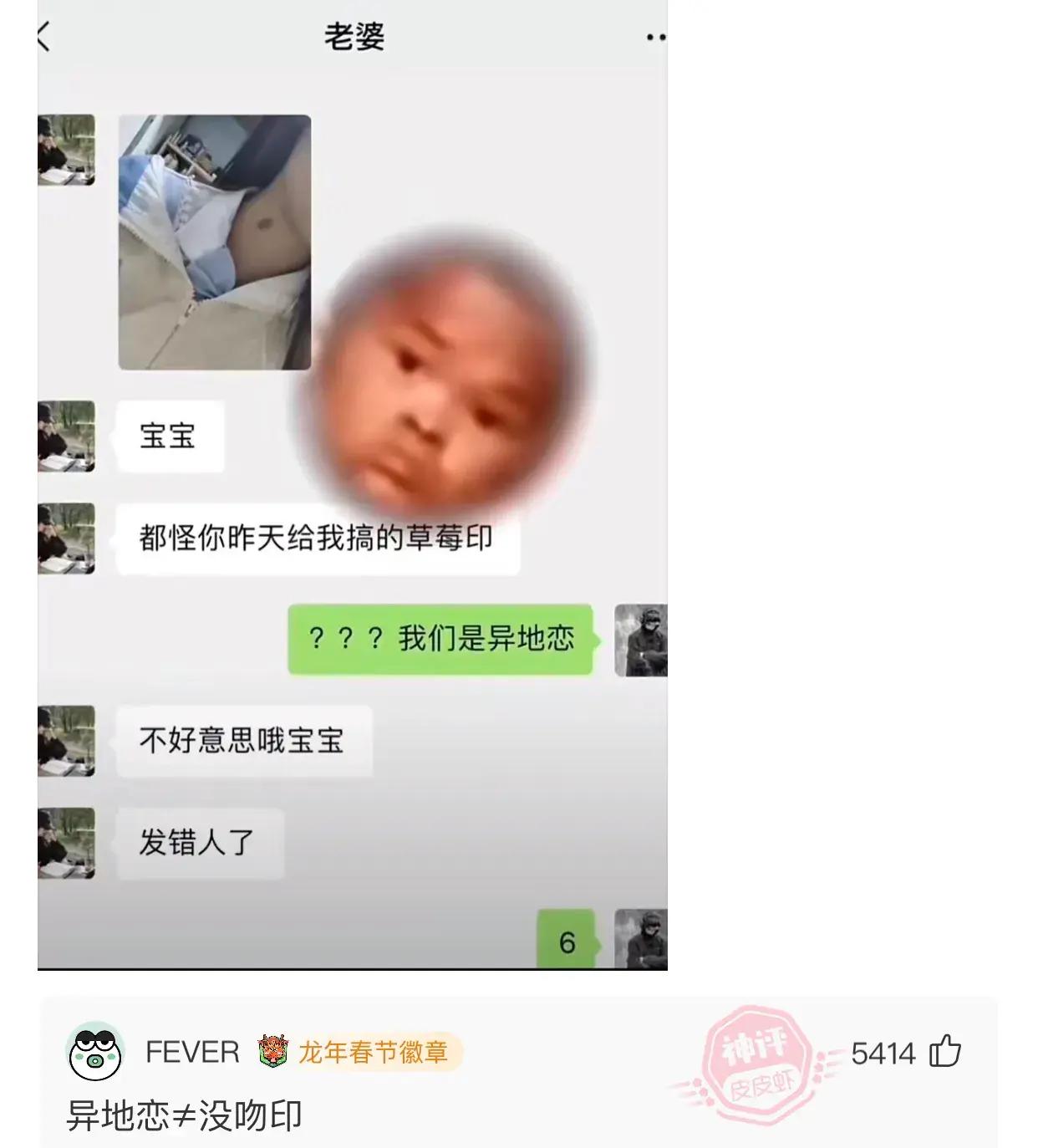
Task: Open FEVER's profile avatar
Action: pos(95,1052)
